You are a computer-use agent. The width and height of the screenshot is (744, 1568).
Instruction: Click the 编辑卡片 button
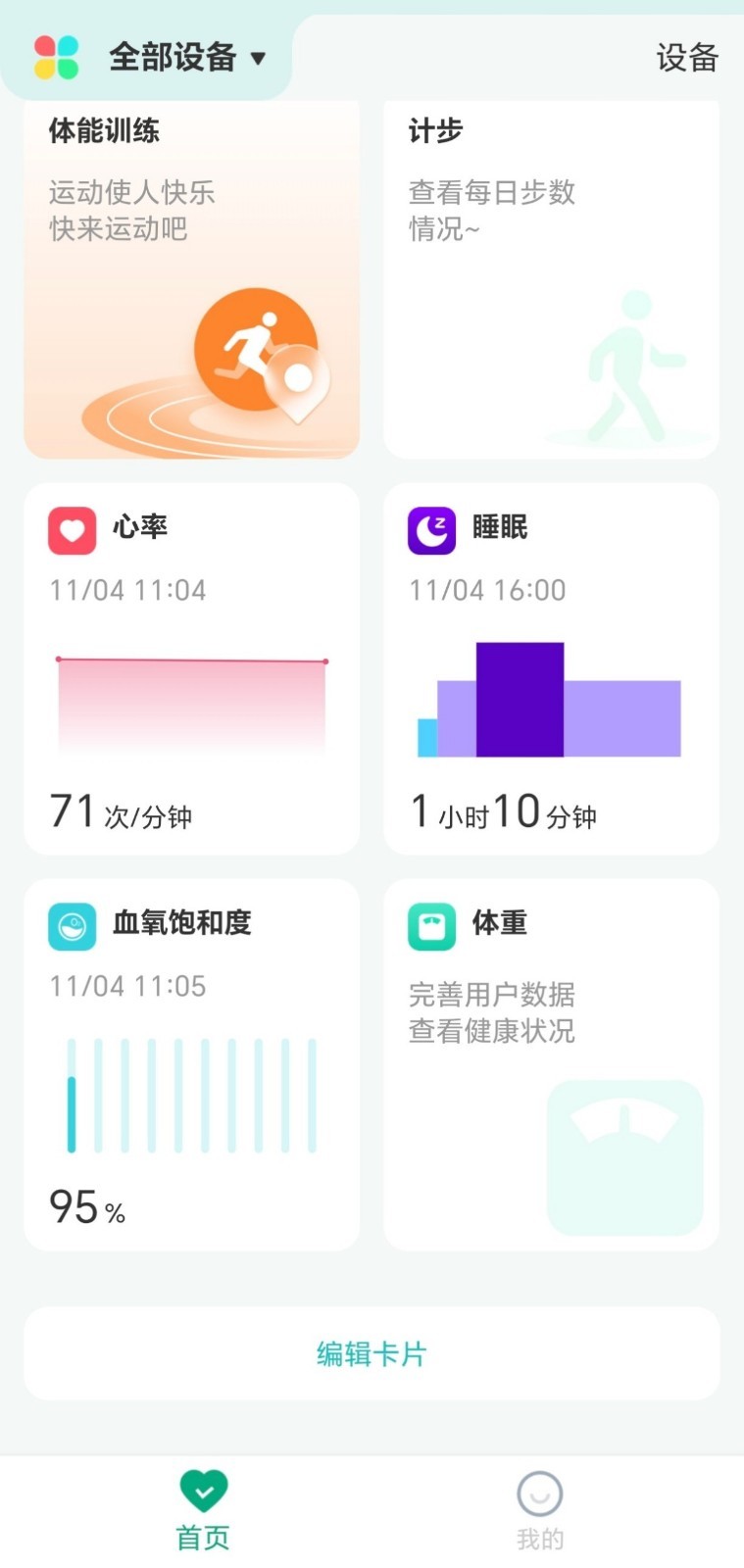tap(372, 1353)
